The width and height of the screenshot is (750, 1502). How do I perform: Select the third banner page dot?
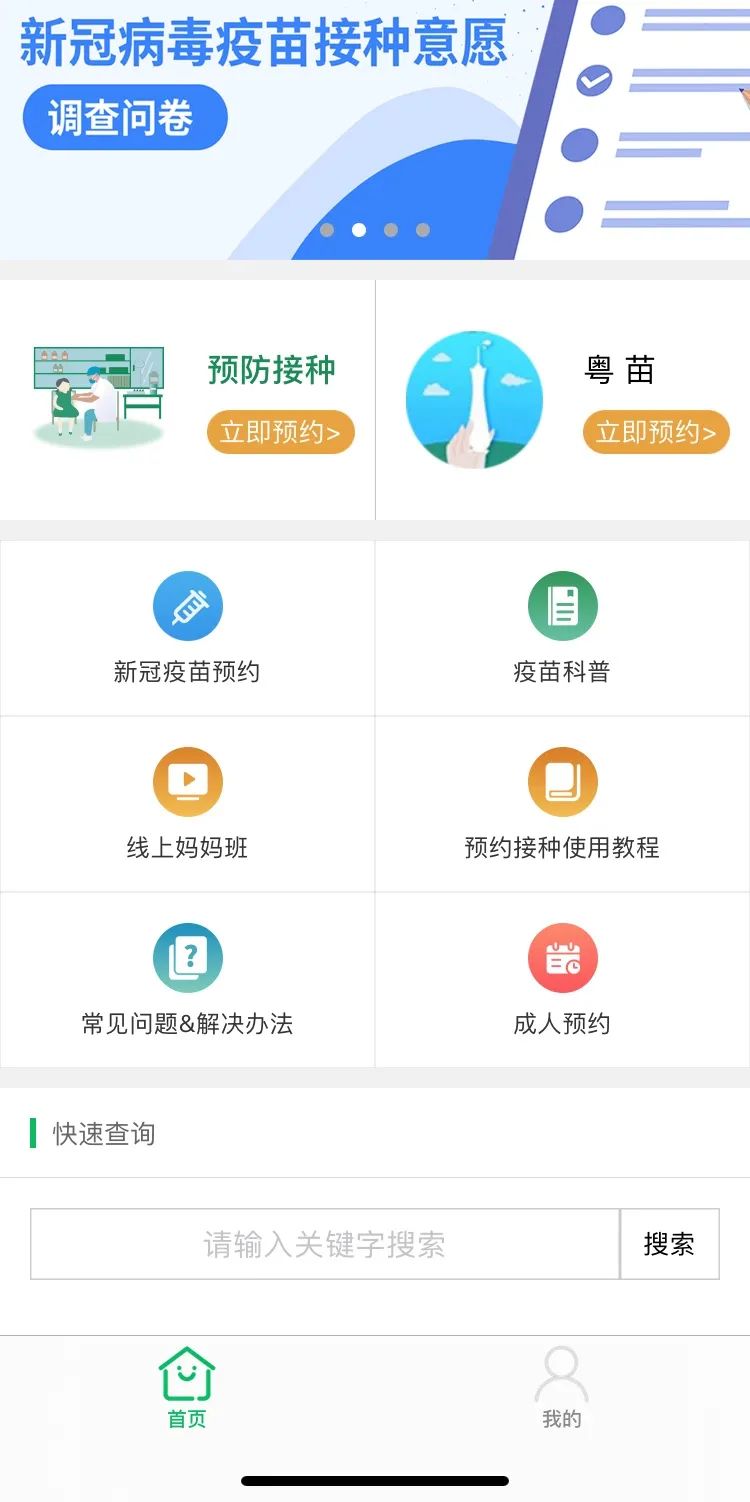[x=391, y=230]
